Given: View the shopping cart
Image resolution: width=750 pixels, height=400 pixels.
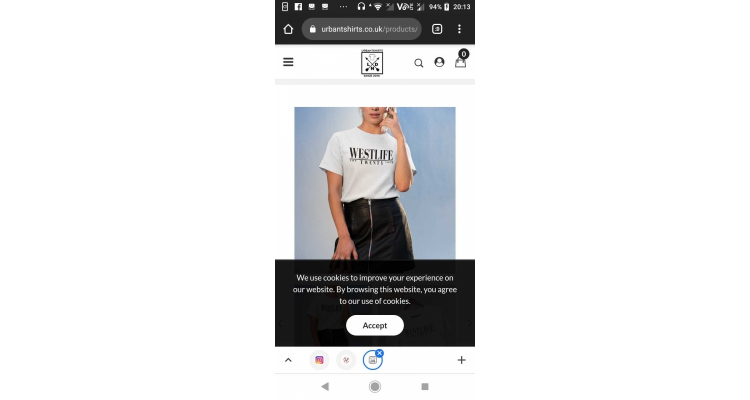Looking at the screenshot, I should pos(460,62).
